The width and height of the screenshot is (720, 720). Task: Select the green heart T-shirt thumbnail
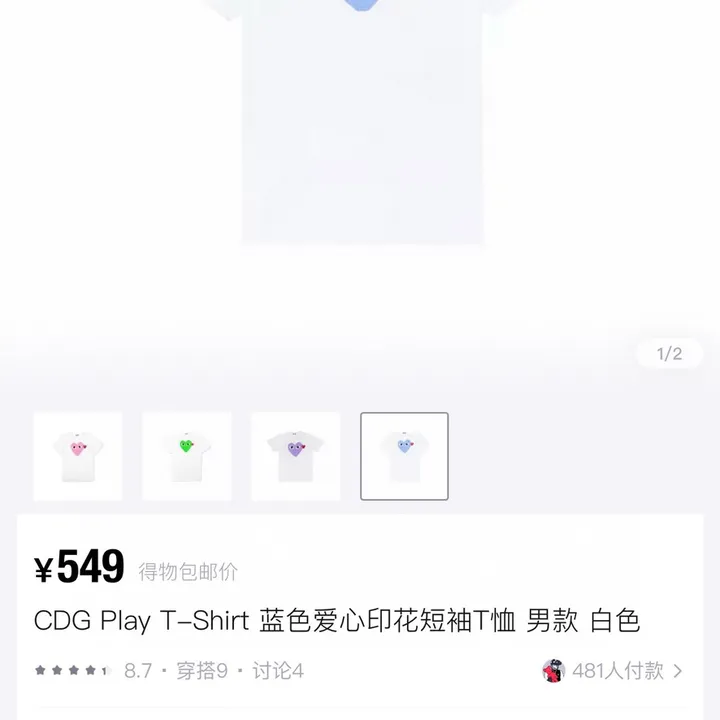187,456
